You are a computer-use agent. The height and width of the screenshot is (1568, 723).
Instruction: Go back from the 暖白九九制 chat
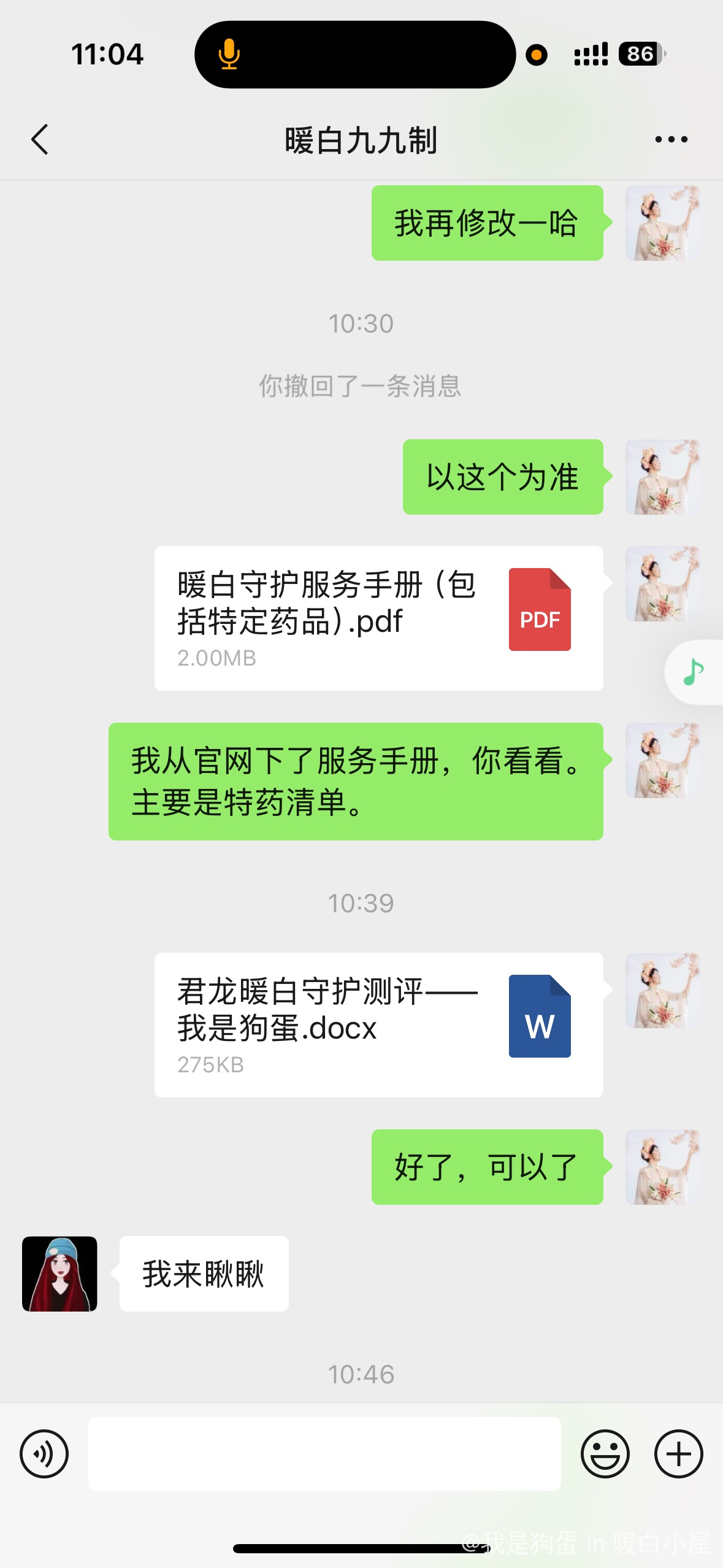(x=40, y=140)
